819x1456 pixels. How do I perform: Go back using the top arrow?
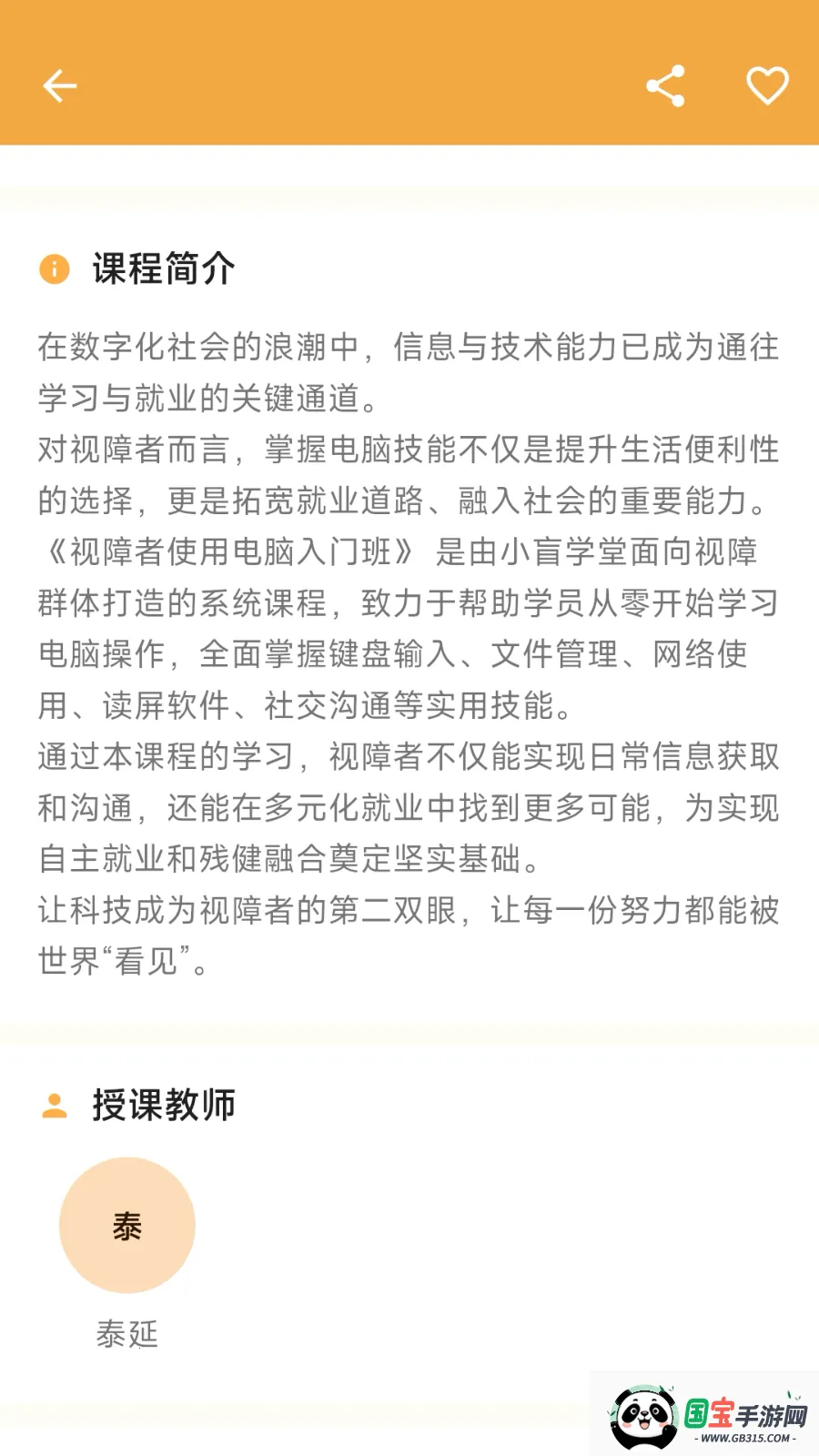[60, 86]
